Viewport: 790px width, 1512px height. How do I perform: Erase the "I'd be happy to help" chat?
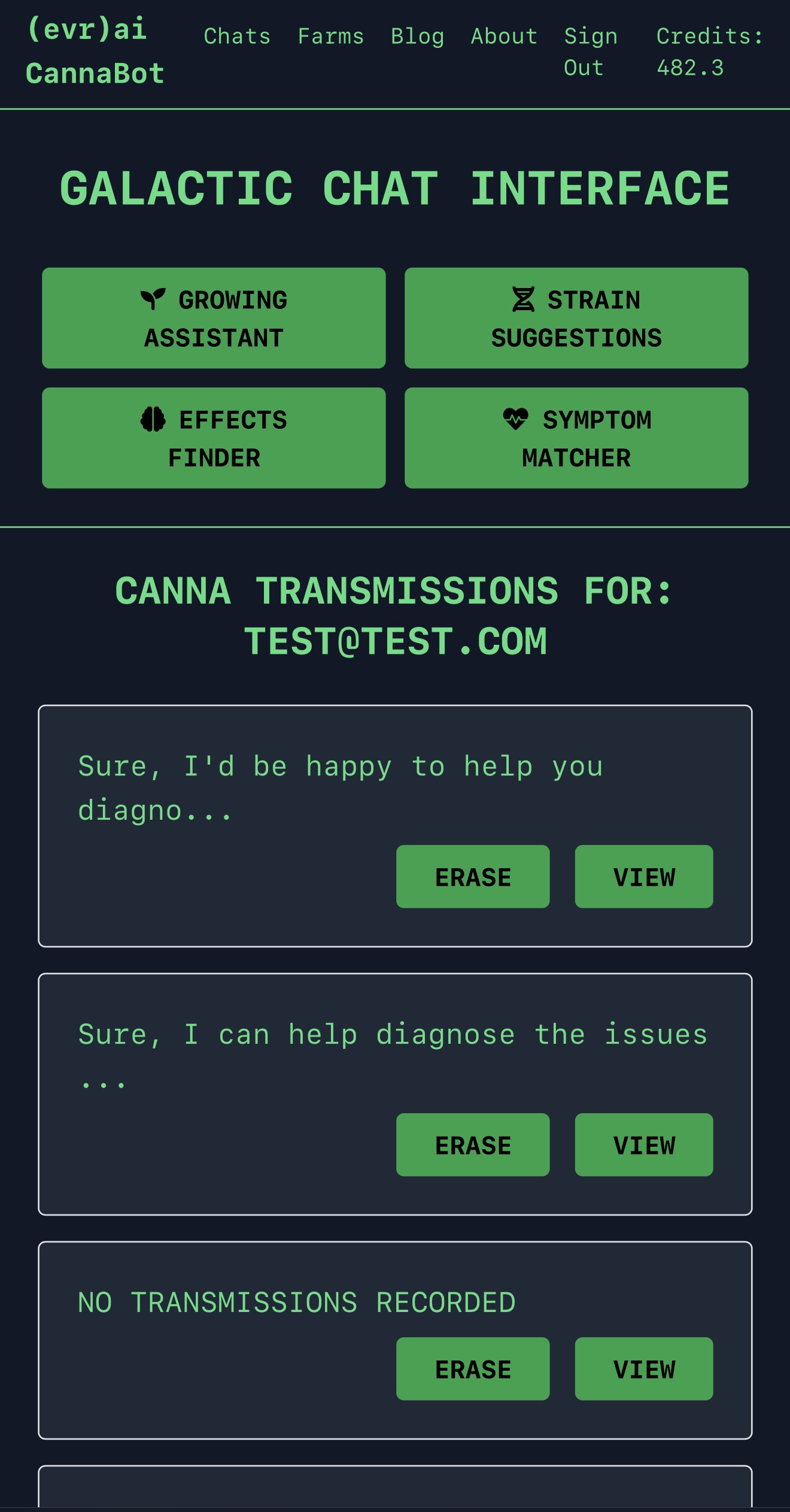[x=473, y=877]
